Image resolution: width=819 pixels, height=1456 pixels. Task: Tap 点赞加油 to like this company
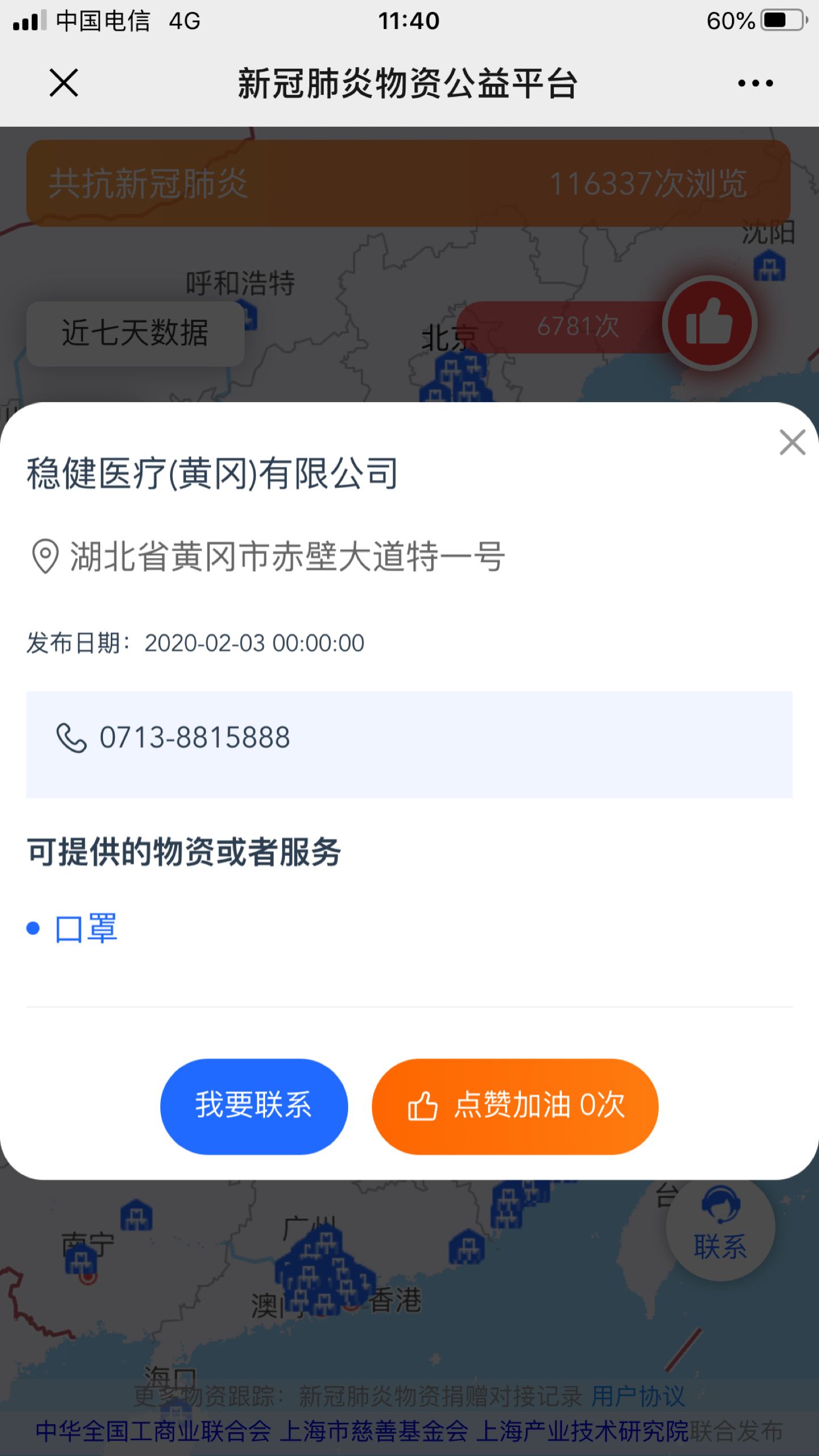pyautogui.click(x=515, y=1106)
